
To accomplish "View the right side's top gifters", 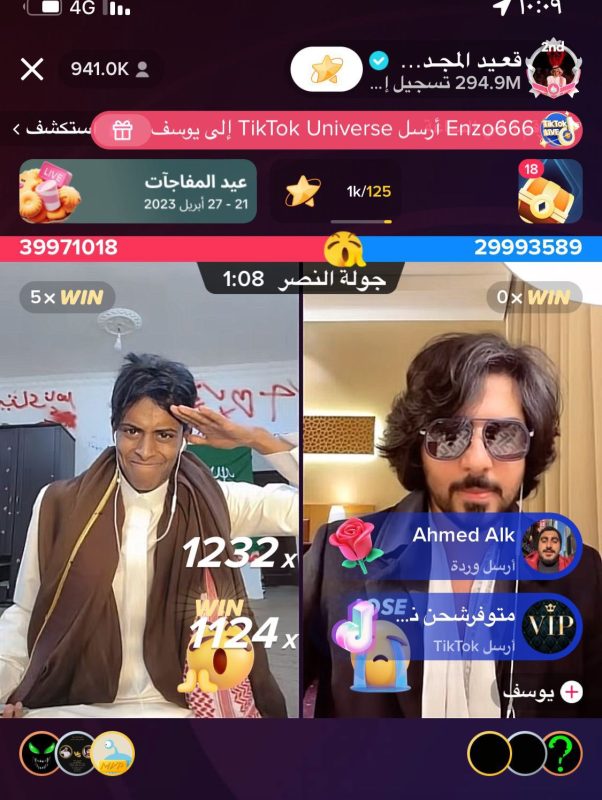I will coord(524,753).
